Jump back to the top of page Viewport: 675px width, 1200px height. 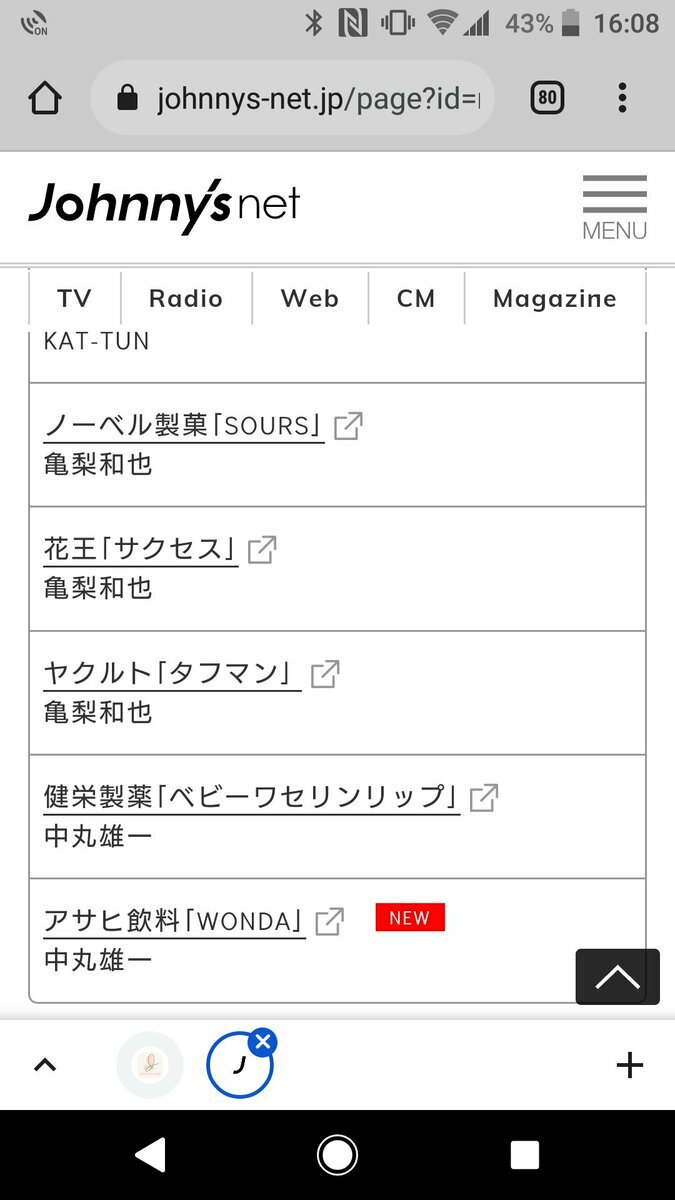click(x=618, y=977)
